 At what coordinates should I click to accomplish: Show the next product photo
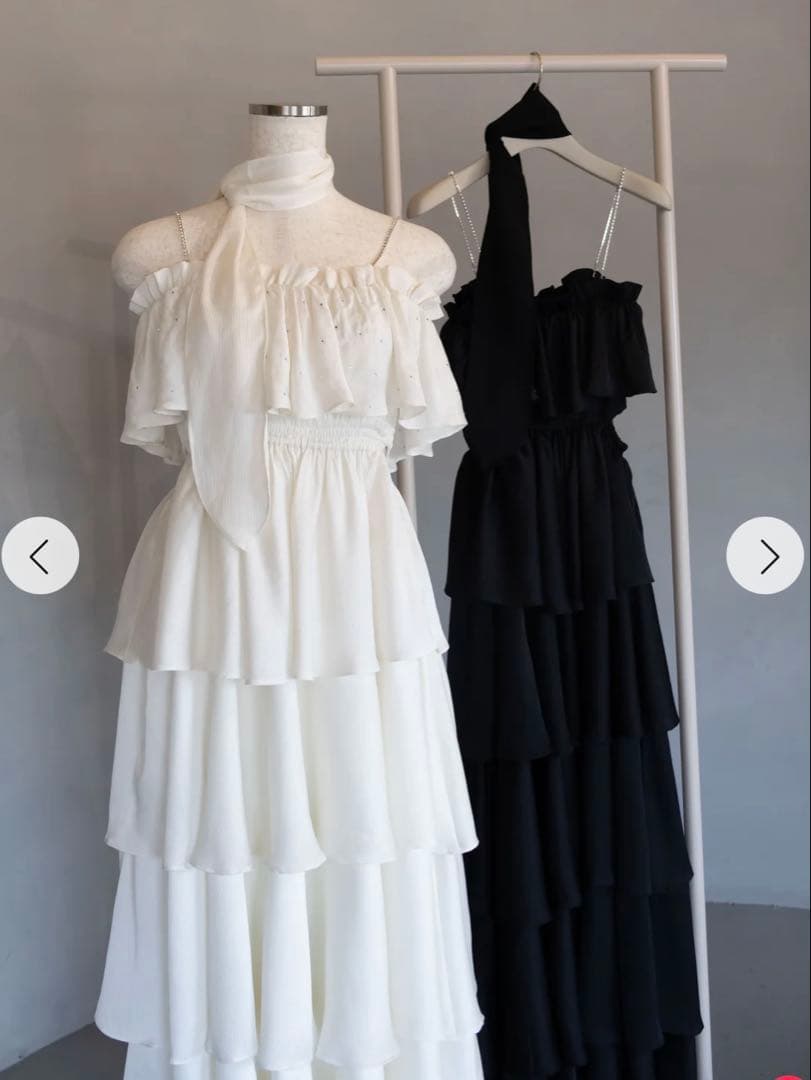(x=765, y=556)
